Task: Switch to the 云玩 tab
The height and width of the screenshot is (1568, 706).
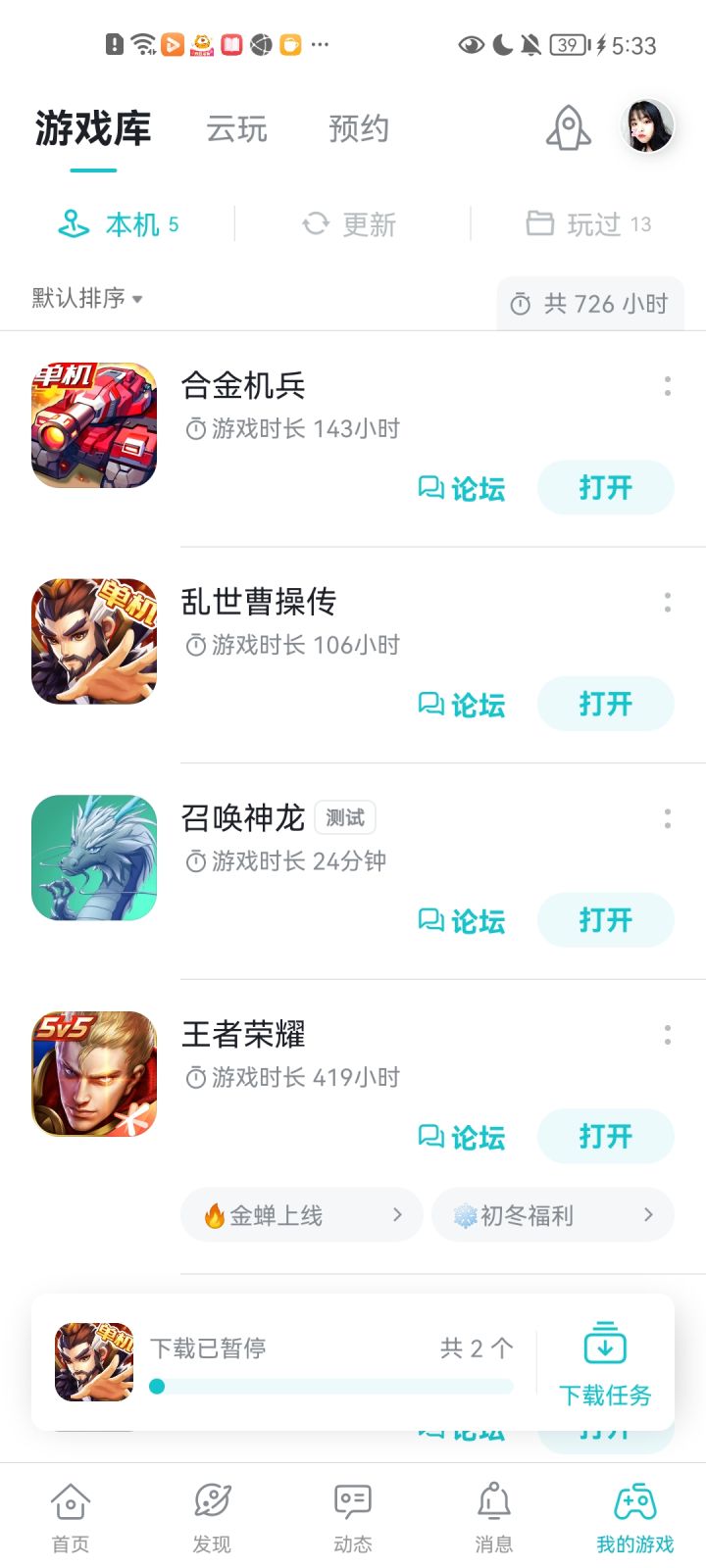Action: 235,129
